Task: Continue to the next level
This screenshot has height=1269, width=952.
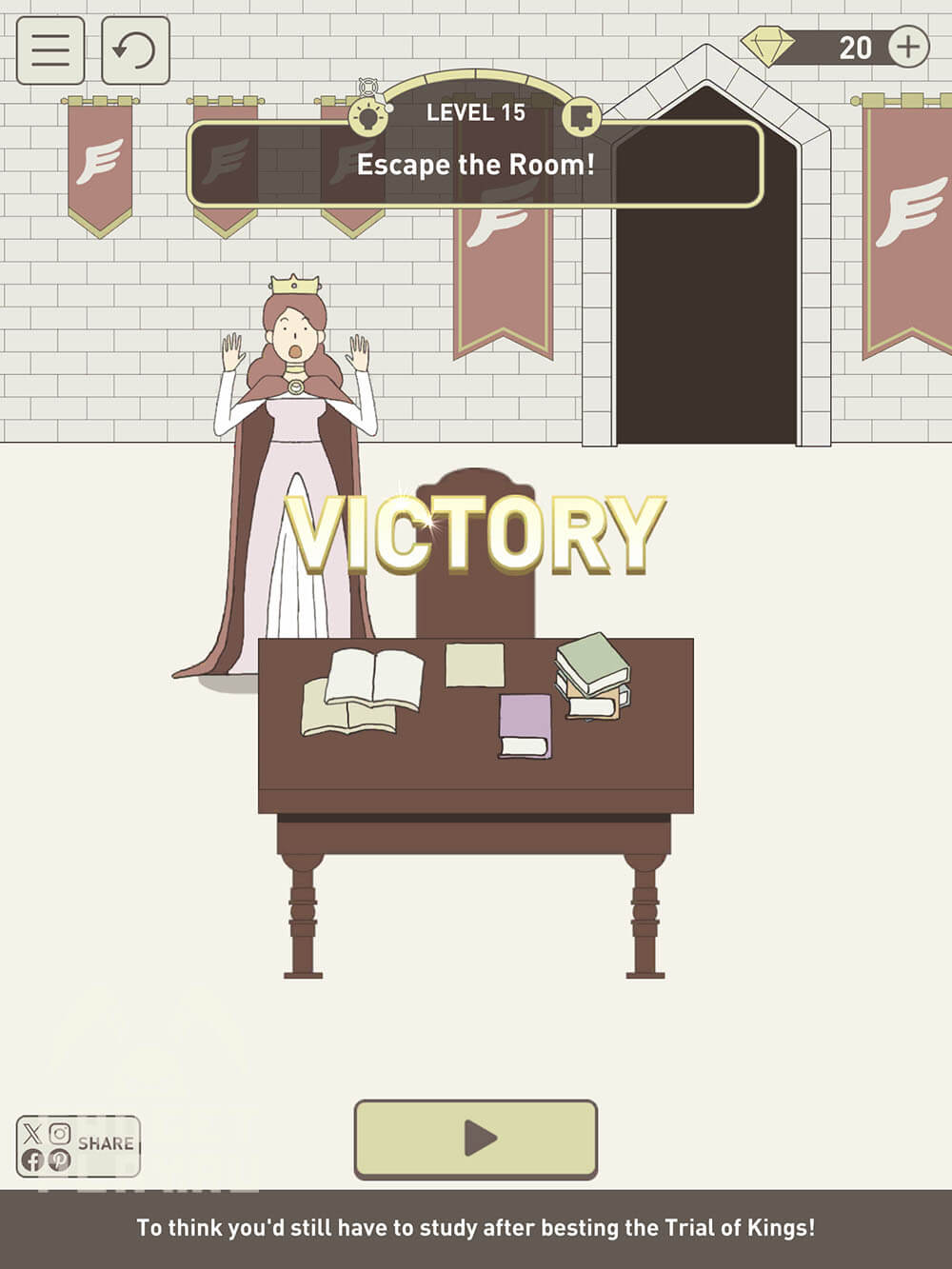Action: pos(476,1140)
